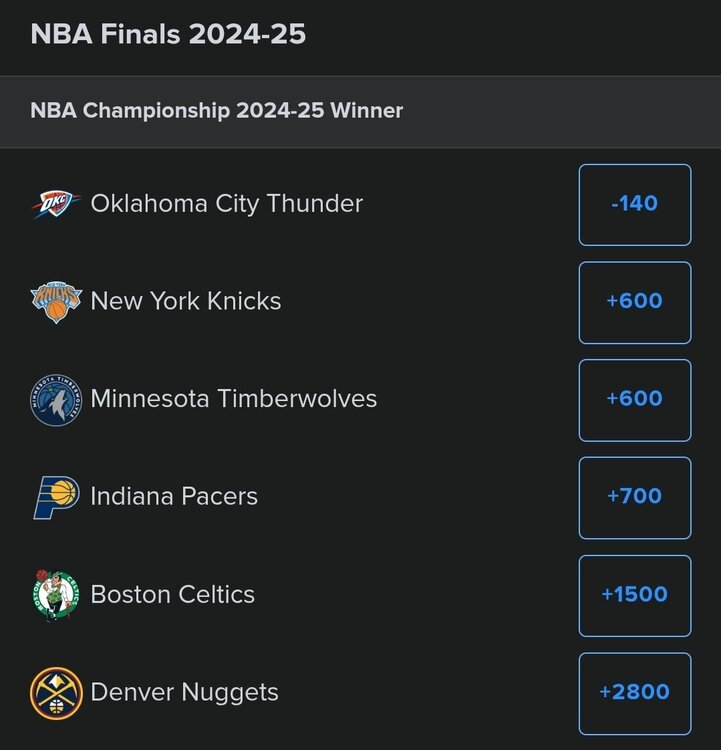Click the Minnesota Timberwolves logo
This screenshot has height=750, width=721.
point(57,399)
